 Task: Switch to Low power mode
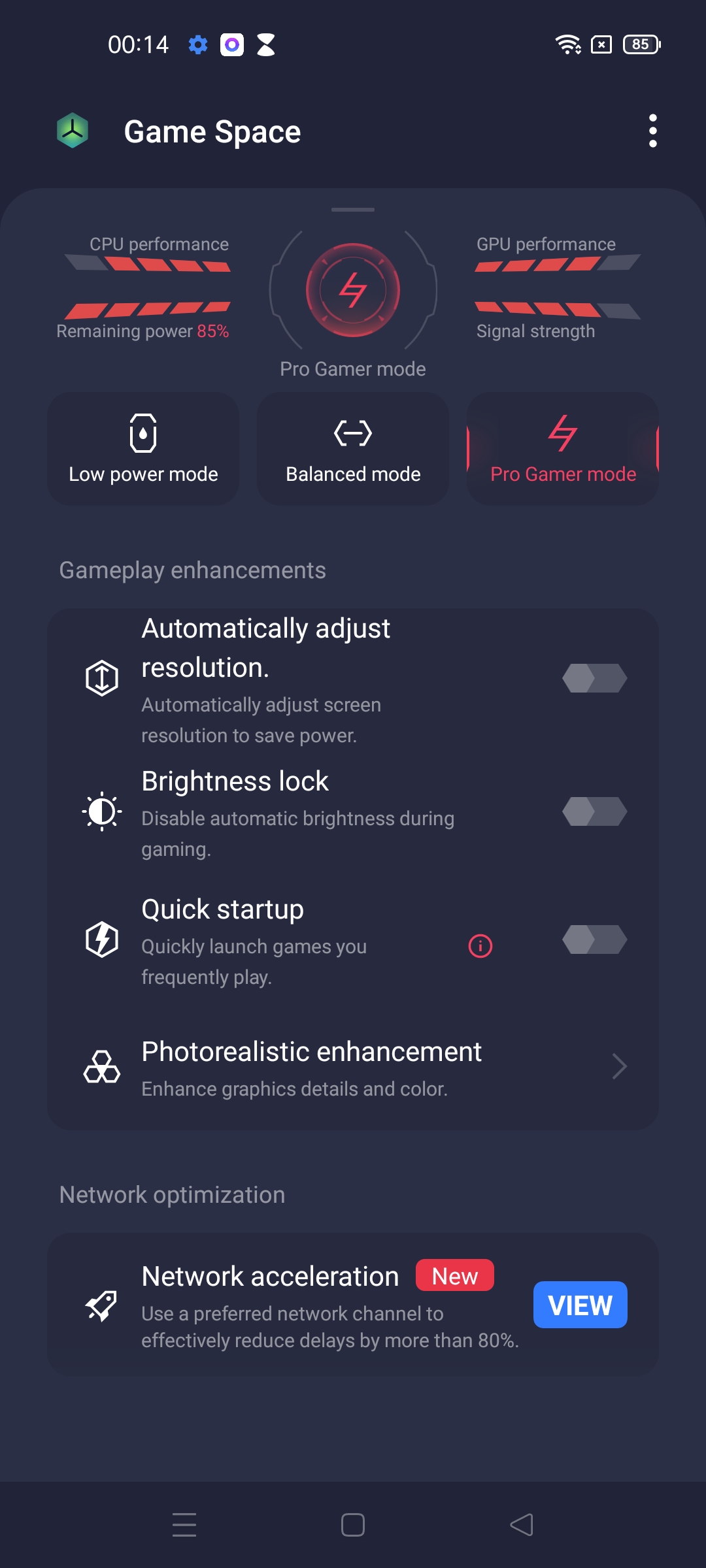tap(143, 449)
